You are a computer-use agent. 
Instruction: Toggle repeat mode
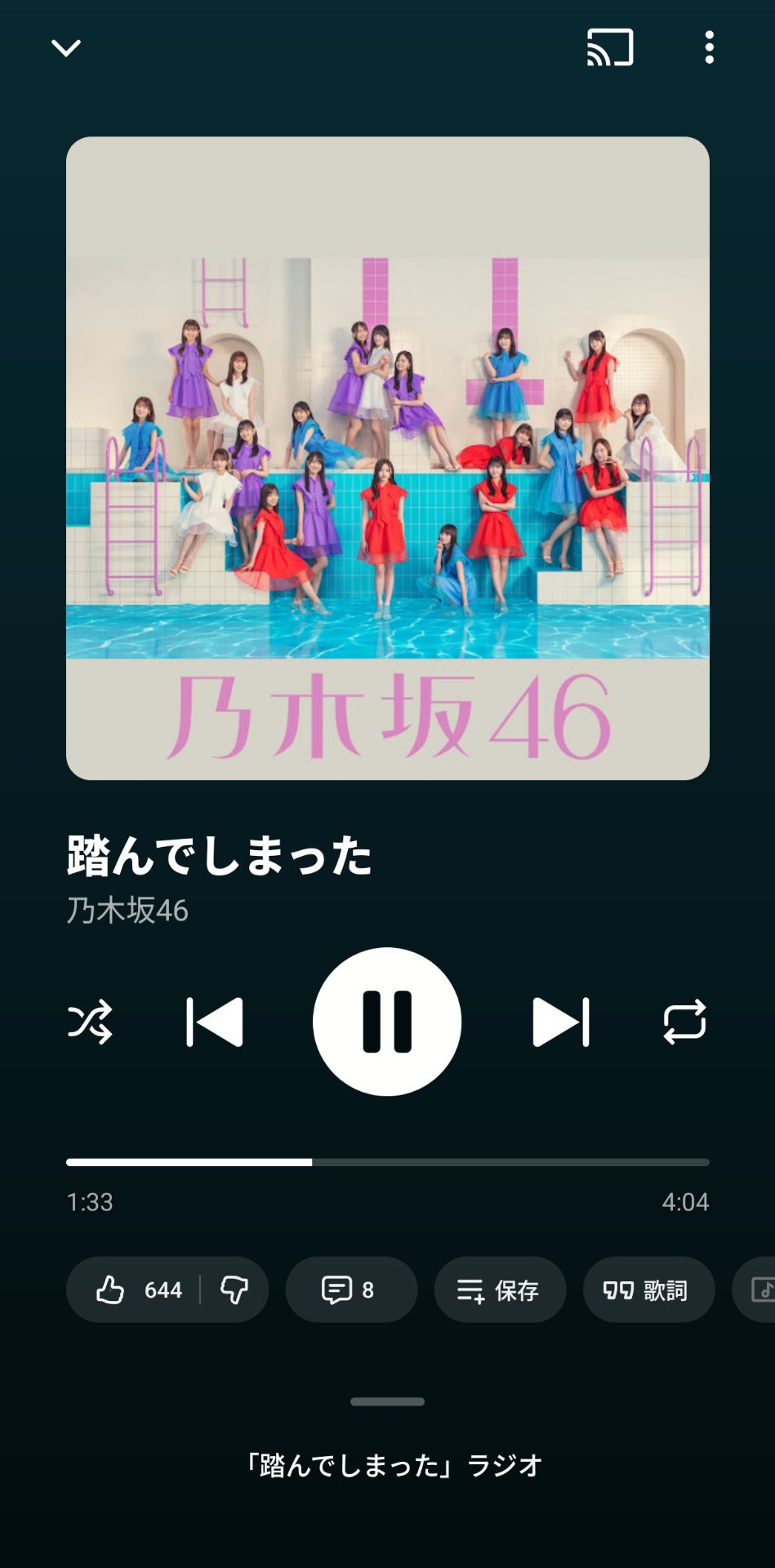[684, 1022]
